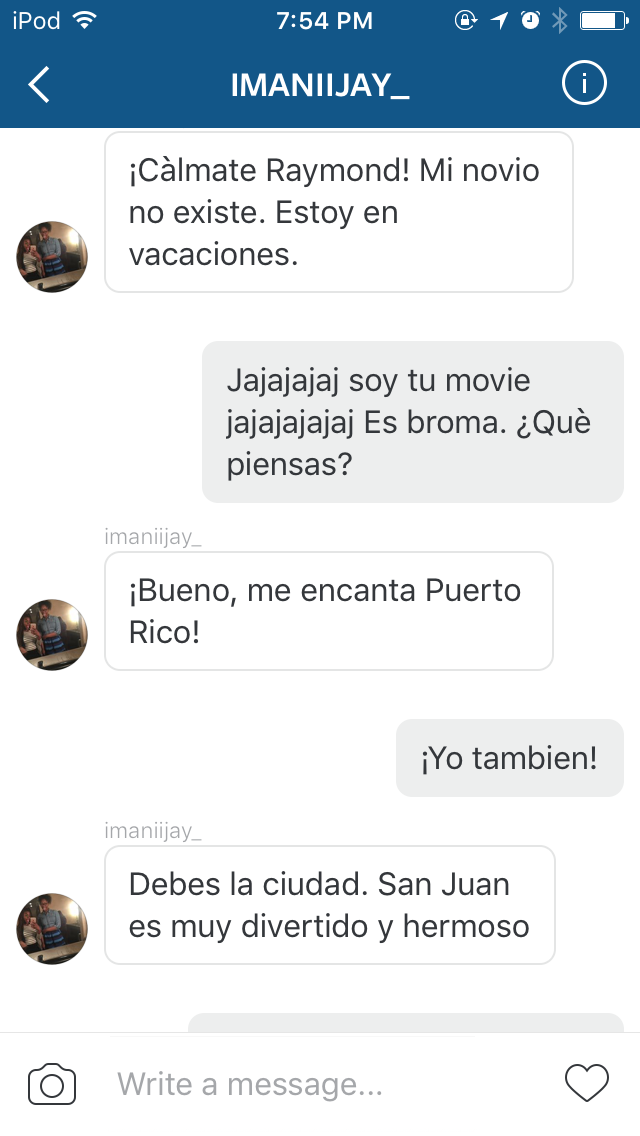Image resolution: width=640 pixels, height=1136 pixels.
Task: Open avatar beside the Cálmate Raymond message
Action: pyautogui.click(x=52, y=257)
